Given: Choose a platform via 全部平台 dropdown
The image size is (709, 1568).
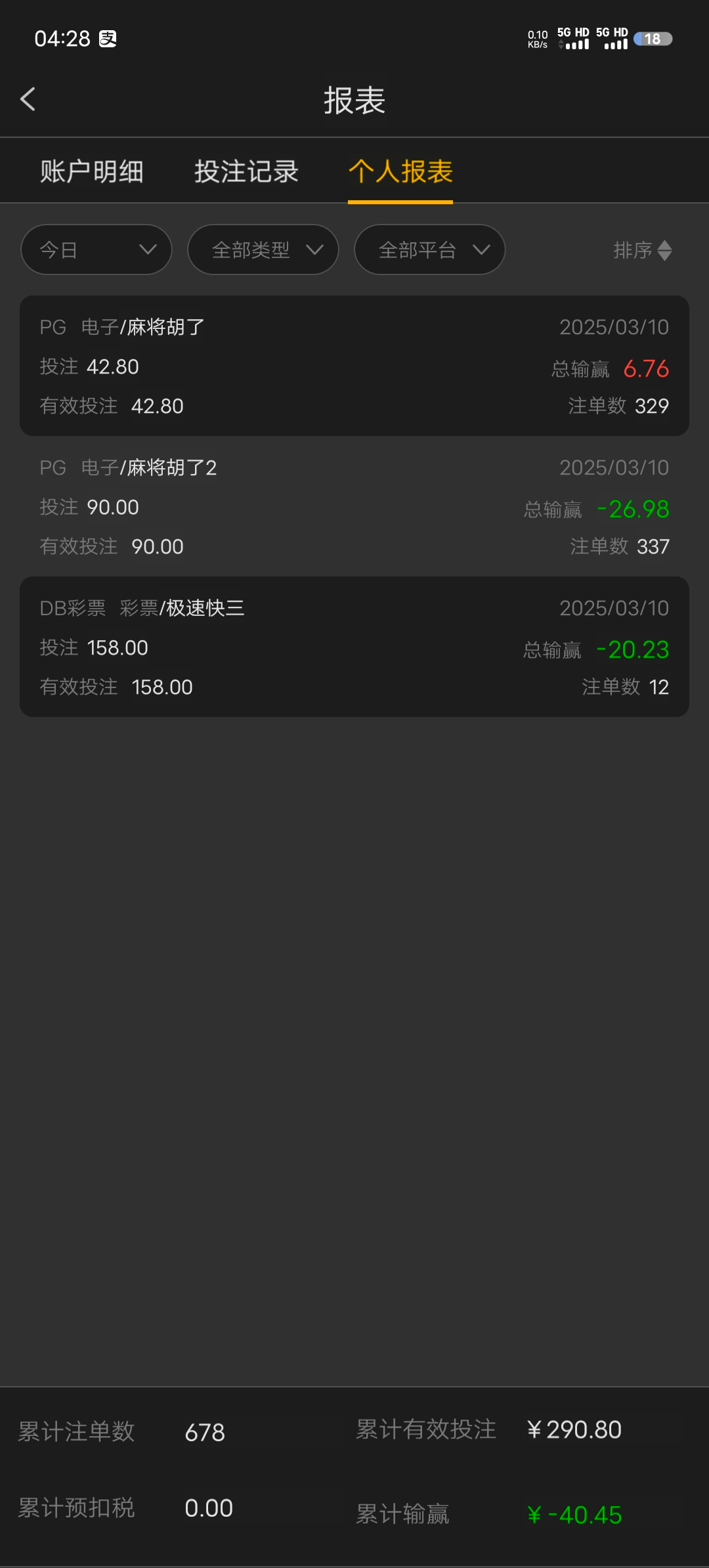Looking at the screenshot, I should click(x=430, y=250).
